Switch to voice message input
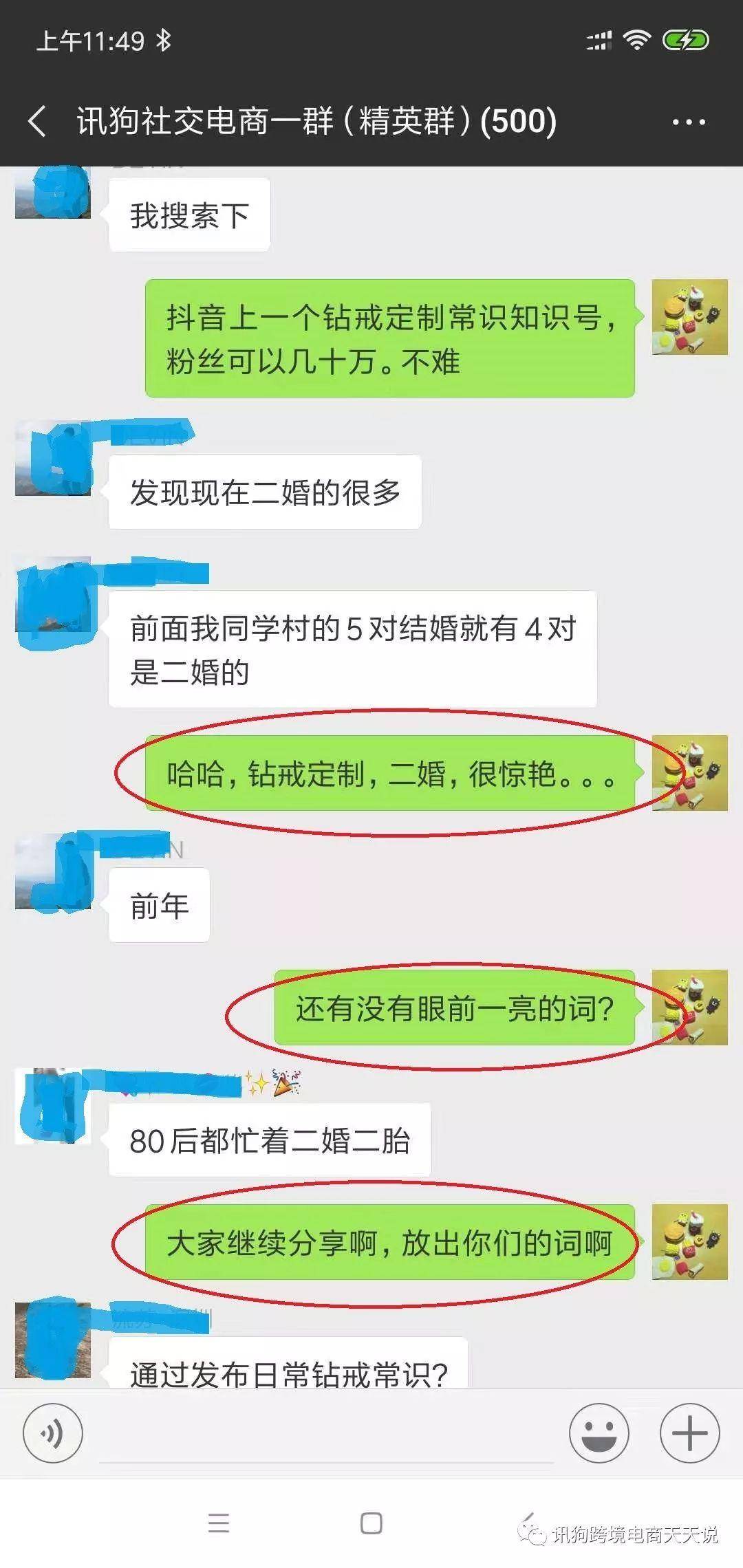Image resolution: width=743 pixels, height=1568 pixels. tap(53, 1433)
